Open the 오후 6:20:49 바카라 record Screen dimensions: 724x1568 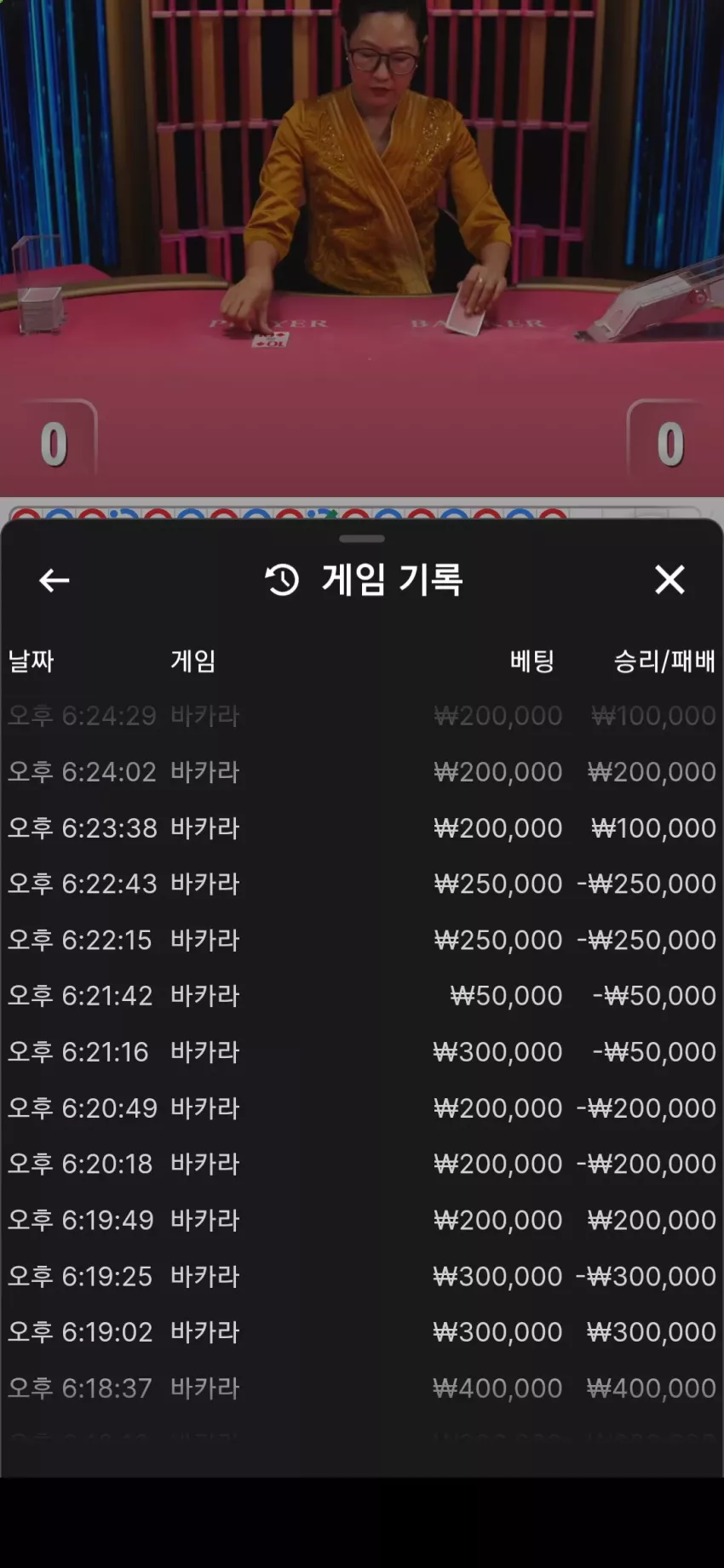pos(362,1108)
